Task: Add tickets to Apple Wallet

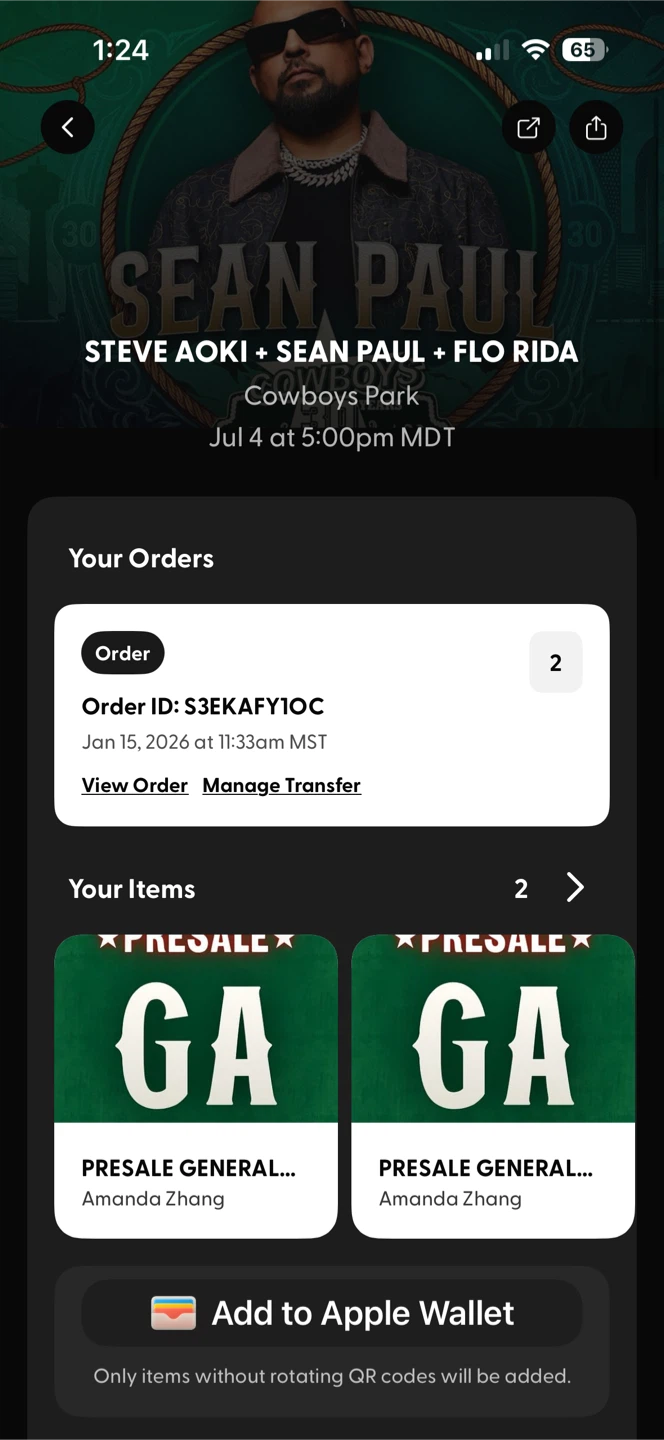Action: coord(332,1313)
